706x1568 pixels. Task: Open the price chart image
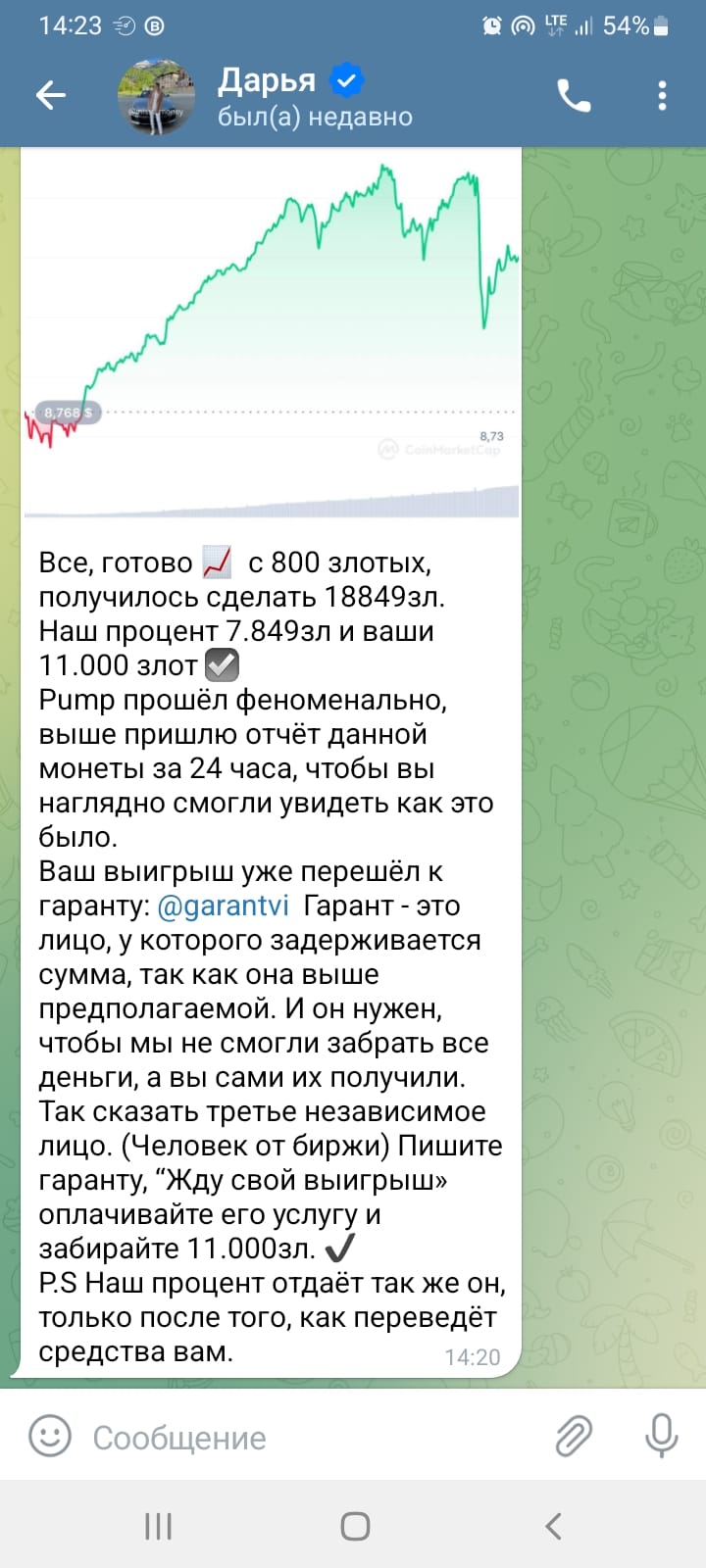(271, 333)
